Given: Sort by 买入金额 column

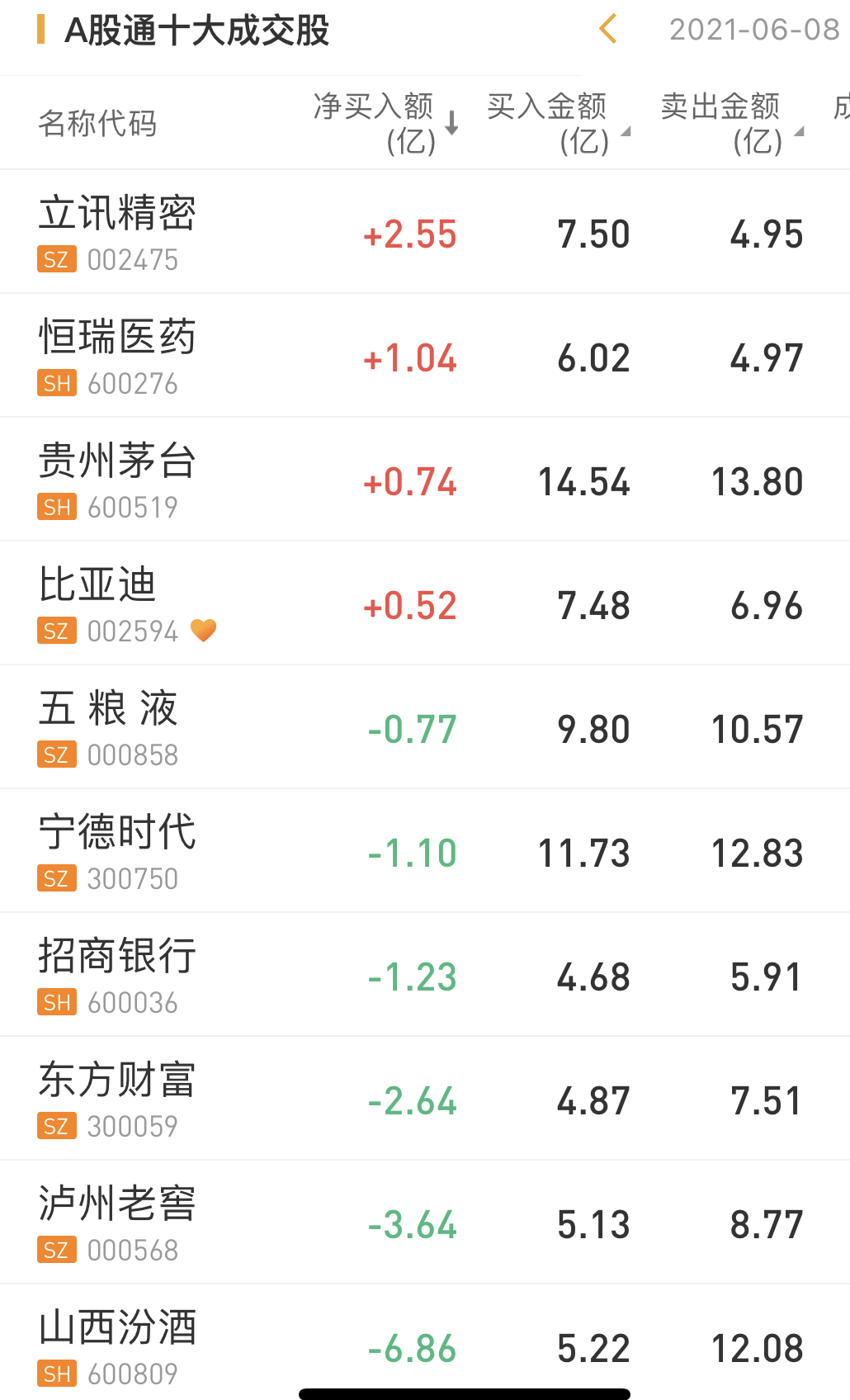Looking at the screenshot, I should click(x=557, y=124).
